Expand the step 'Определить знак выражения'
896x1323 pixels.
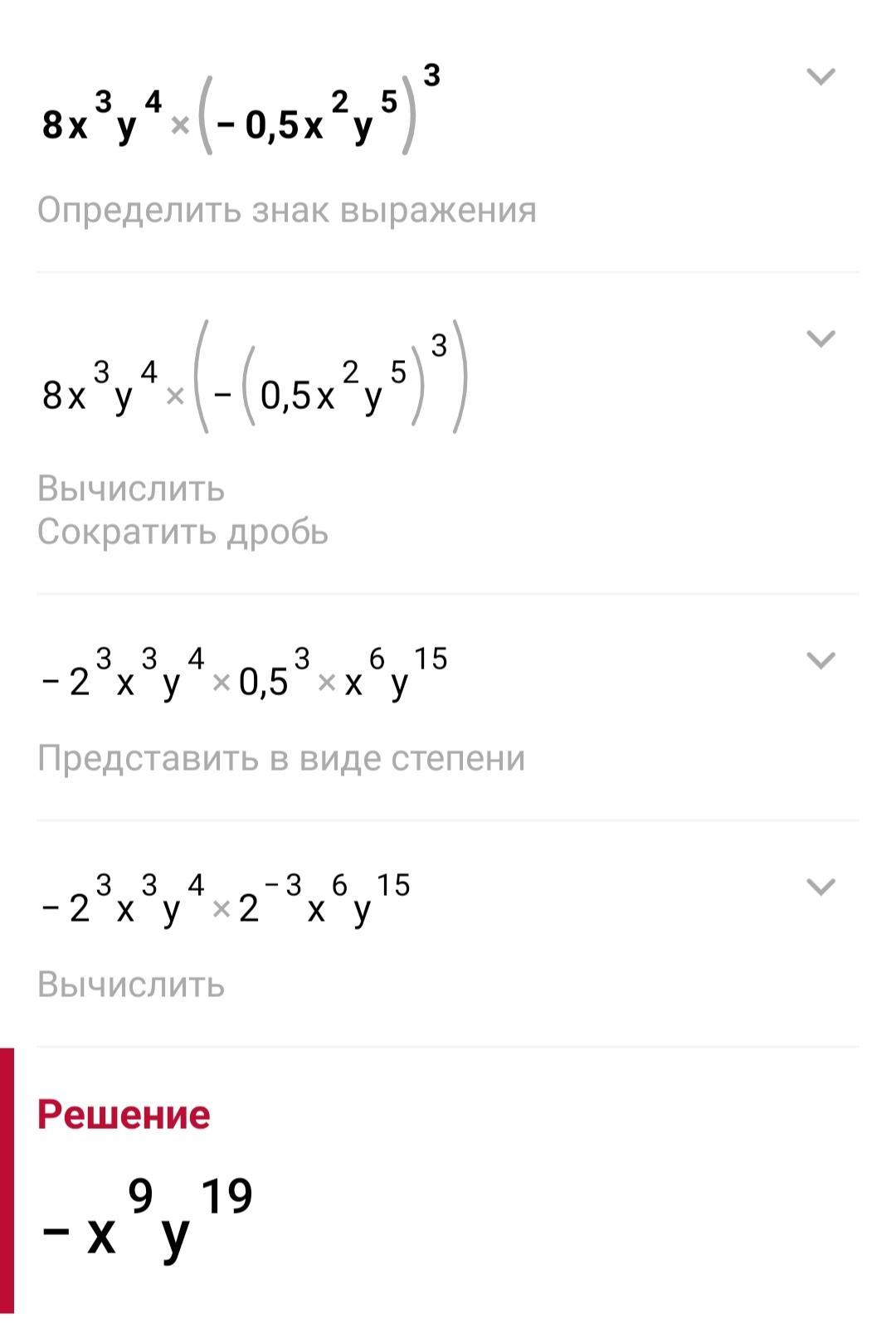click(821, 77)
